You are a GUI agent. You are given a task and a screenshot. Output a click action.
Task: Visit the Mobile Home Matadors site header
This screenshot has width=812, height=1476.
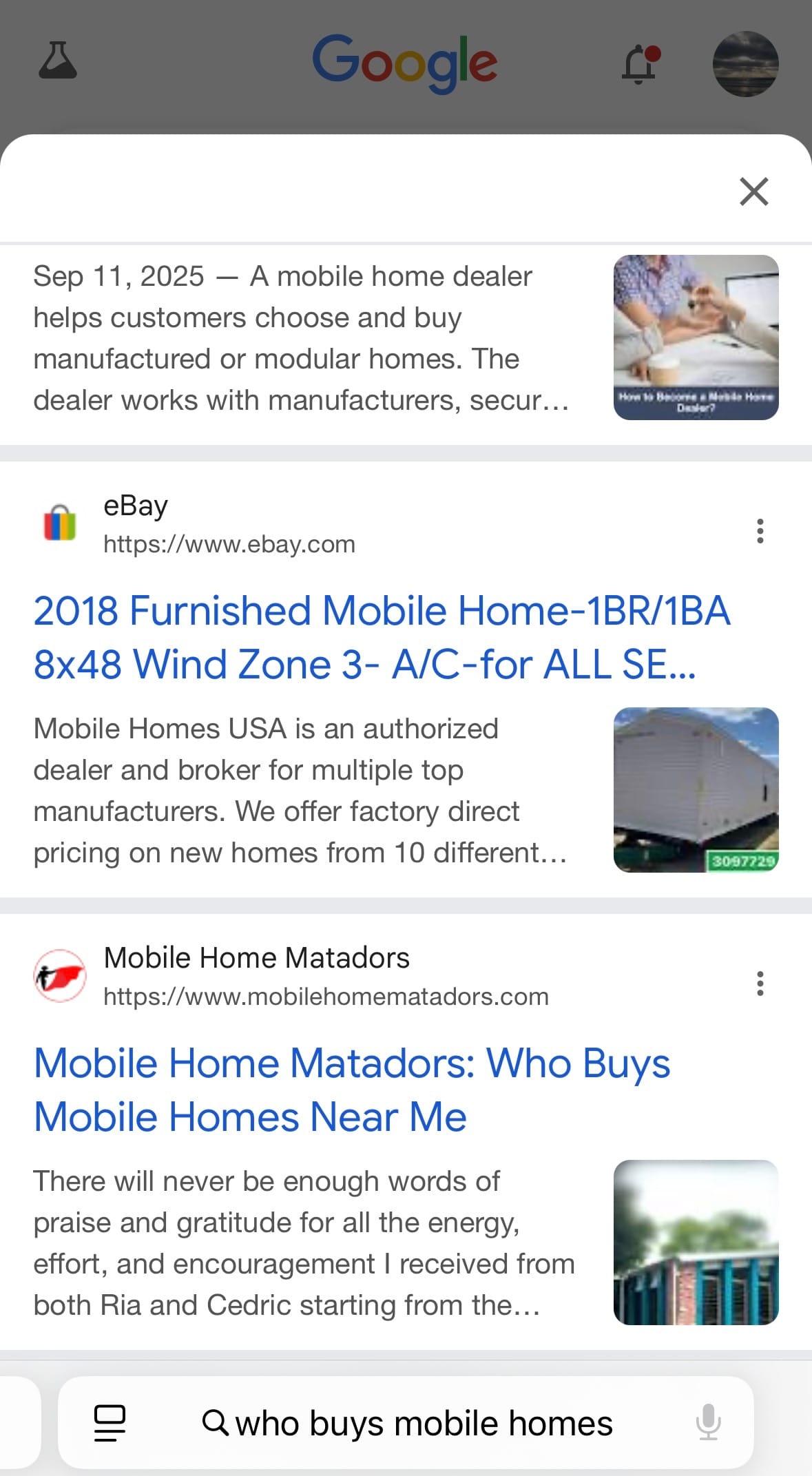click(325, 977)
